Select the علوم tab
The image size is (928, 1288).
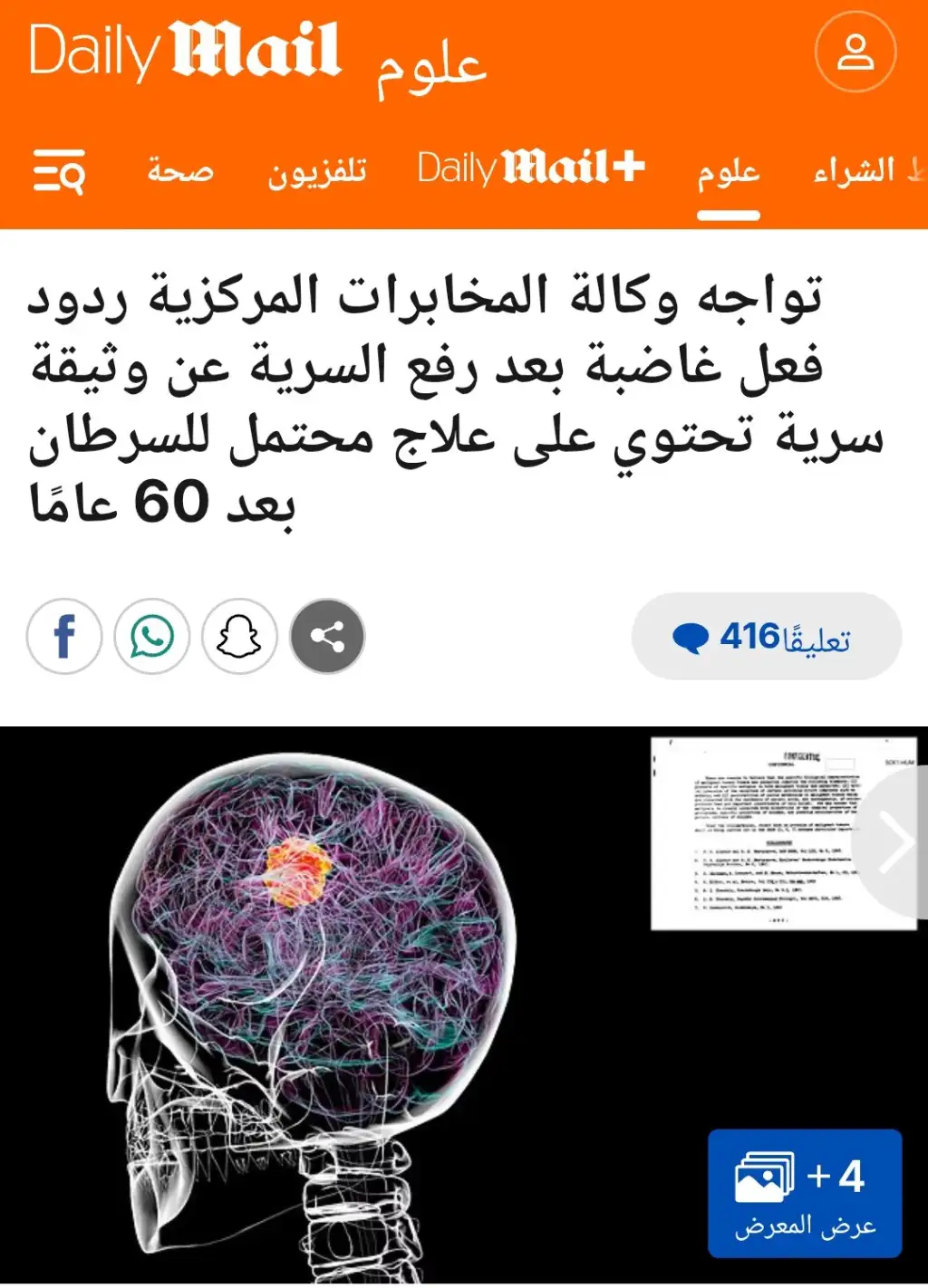[728, 171]
